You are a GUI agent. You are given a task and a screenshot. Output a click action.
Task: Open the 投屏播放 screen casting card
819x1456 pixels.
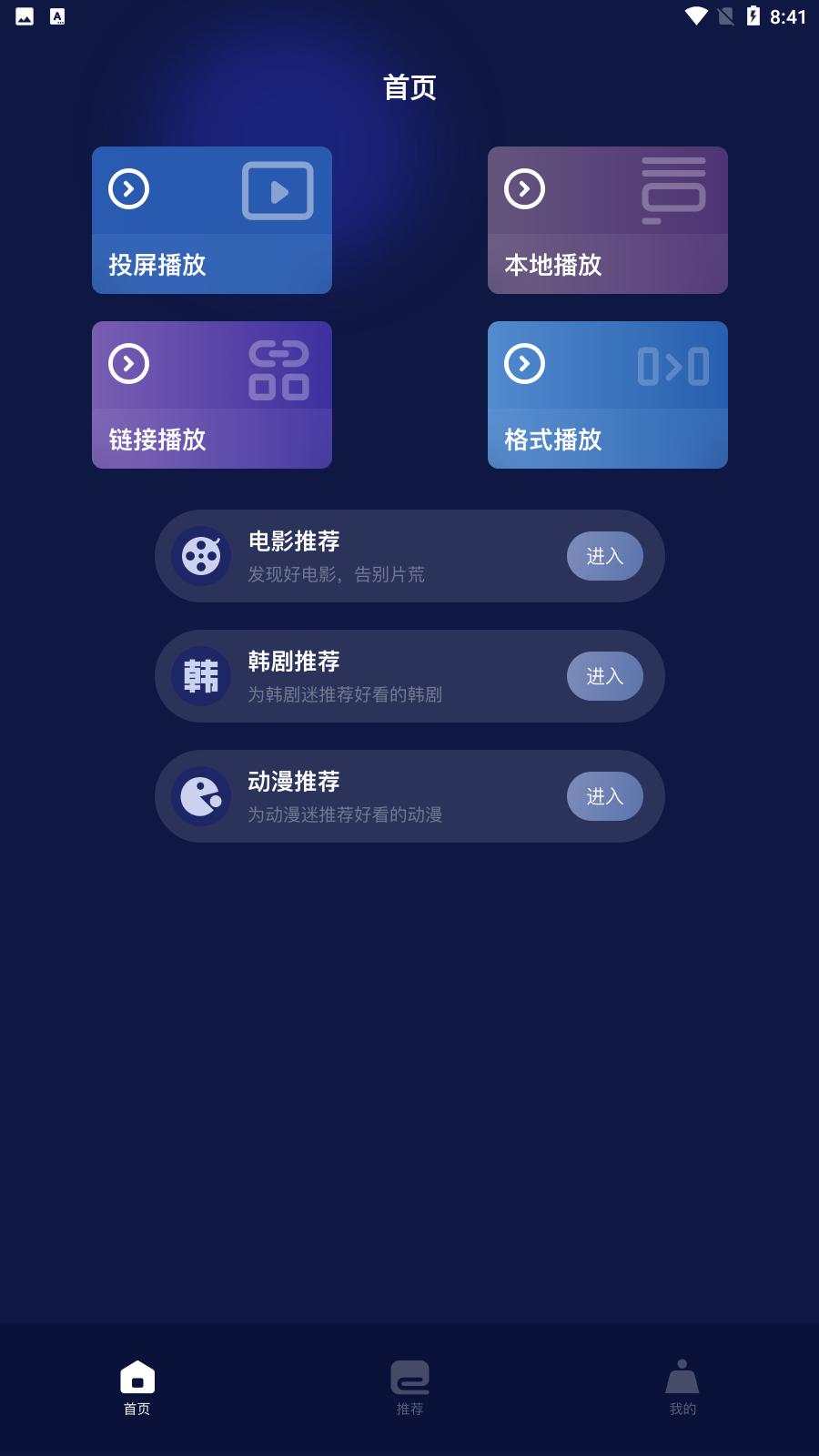(x=211, y=219)
